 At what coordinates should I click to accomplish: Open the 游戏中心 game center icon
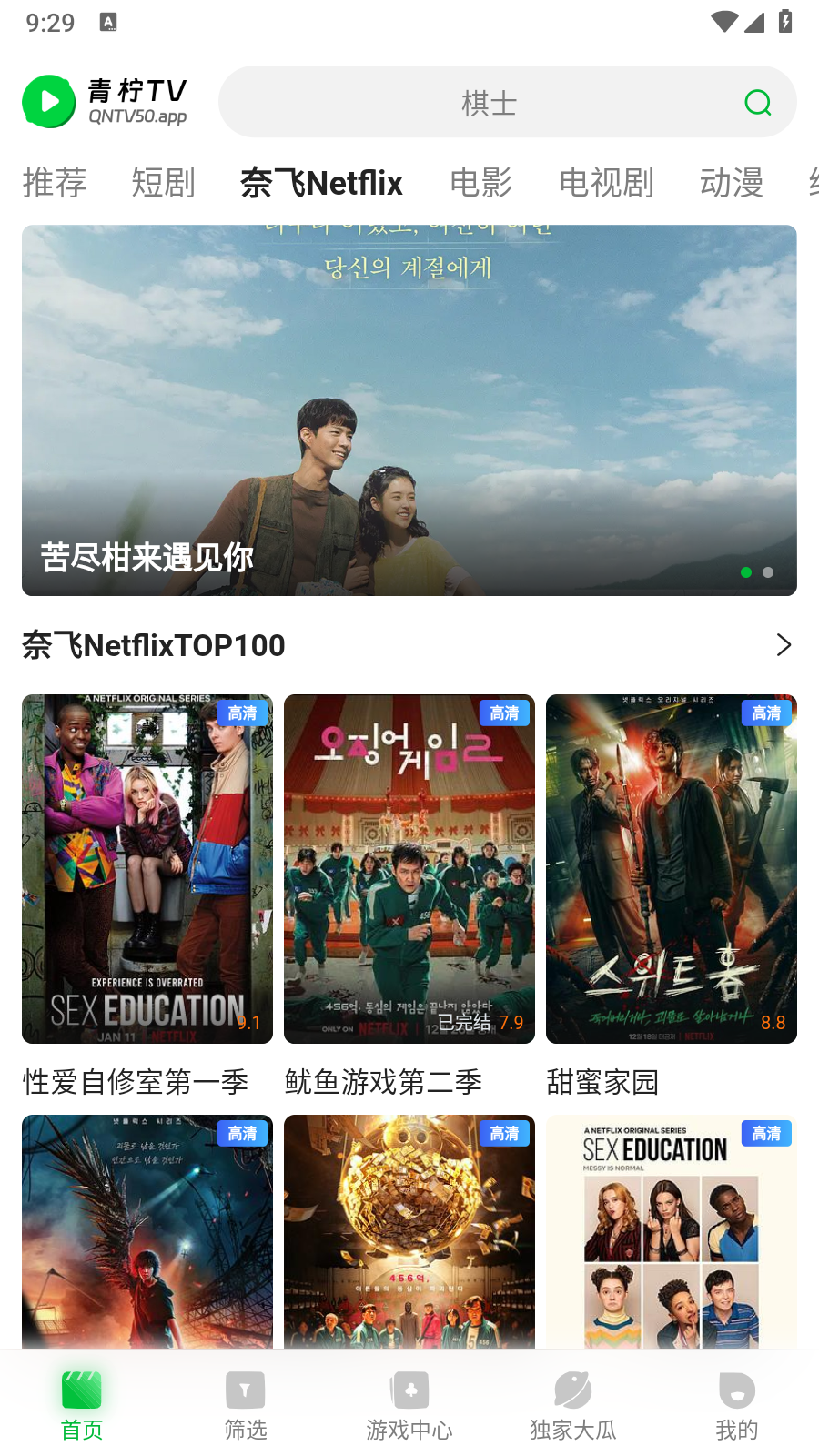coord(409,1390)
